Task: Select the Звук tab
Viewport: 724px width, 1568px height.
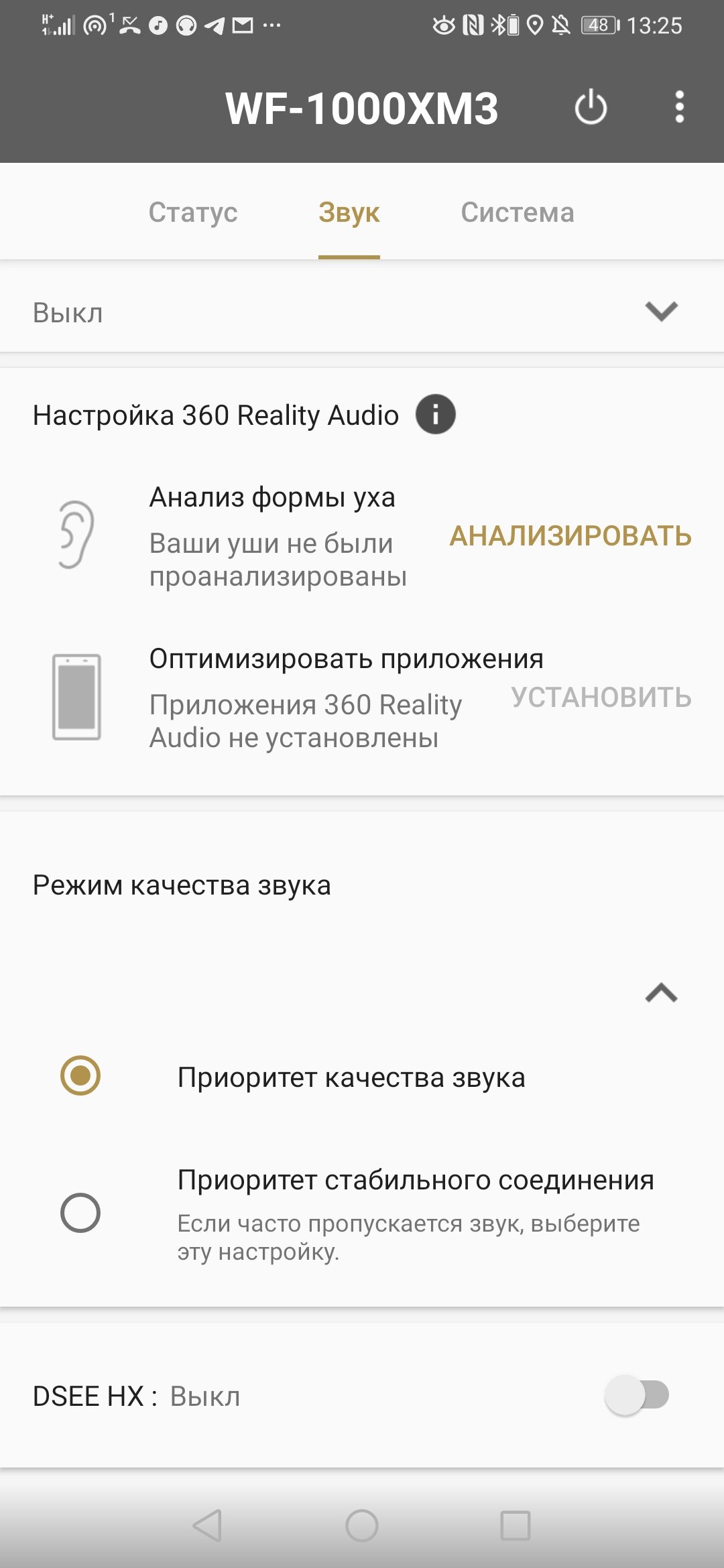Action: [349, 212]
